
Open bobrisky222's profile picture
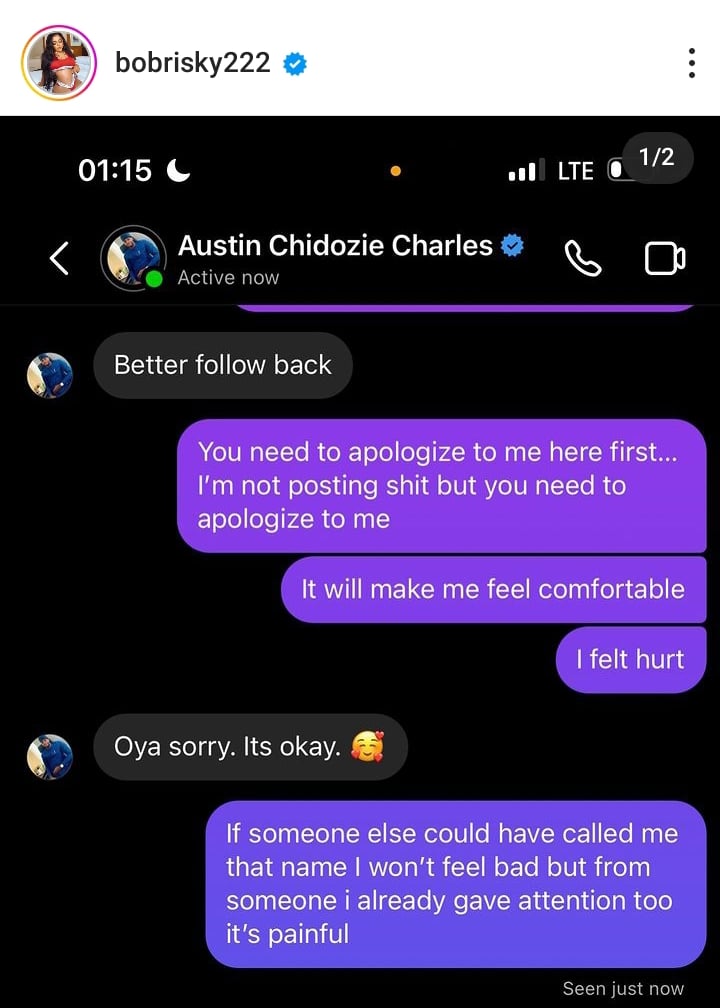tap(58, 63)
